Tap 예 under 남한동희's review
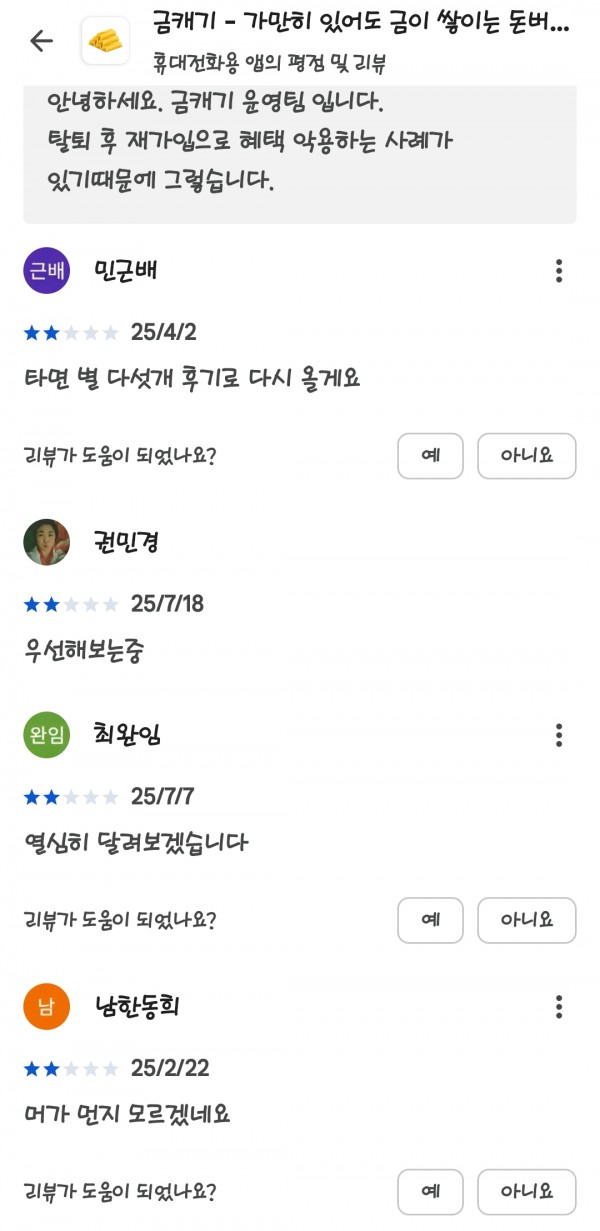The height and width of the screenshot is (1231, 600). pos(431,1191)
